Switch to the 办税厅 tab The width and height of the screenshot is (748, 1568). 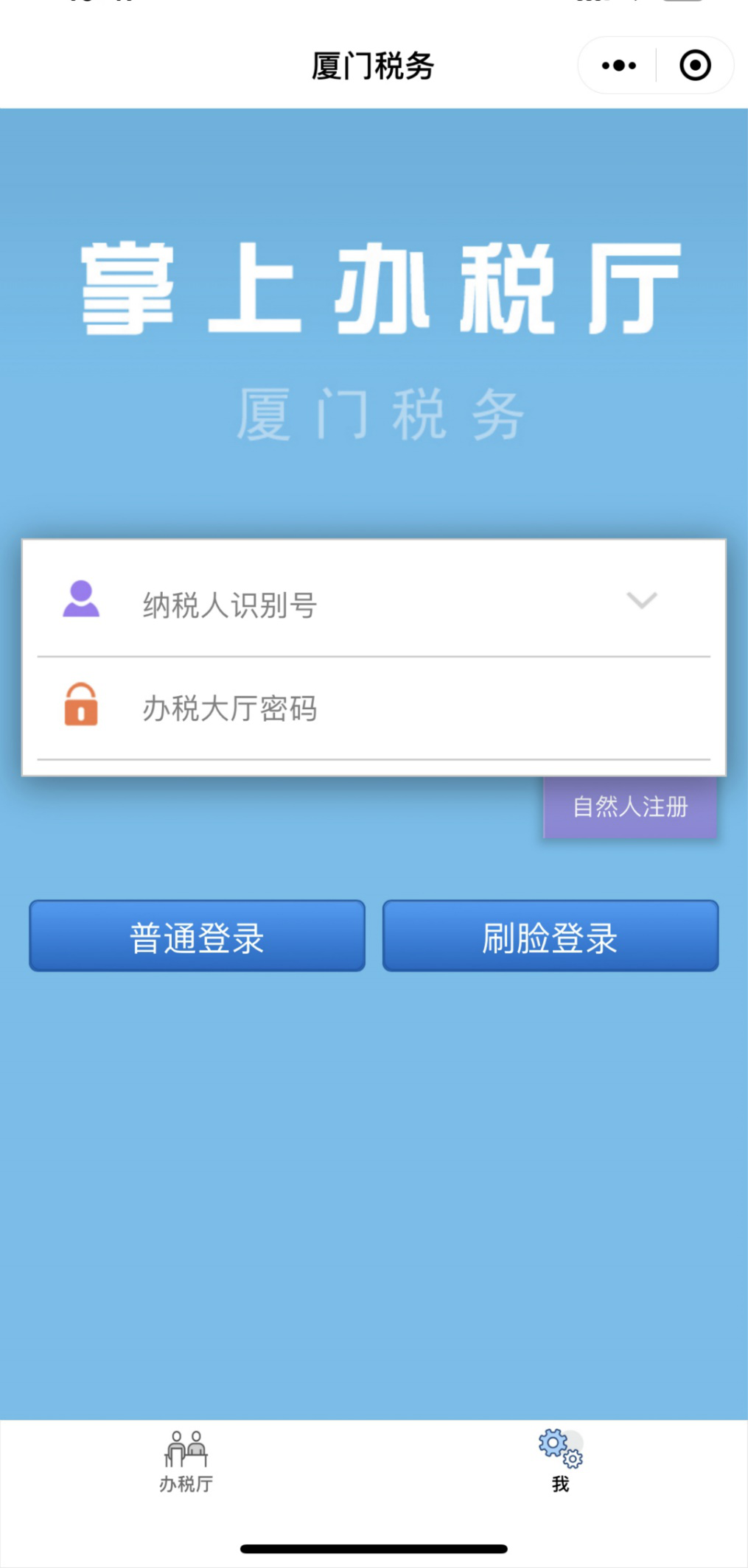point(186,1462)
